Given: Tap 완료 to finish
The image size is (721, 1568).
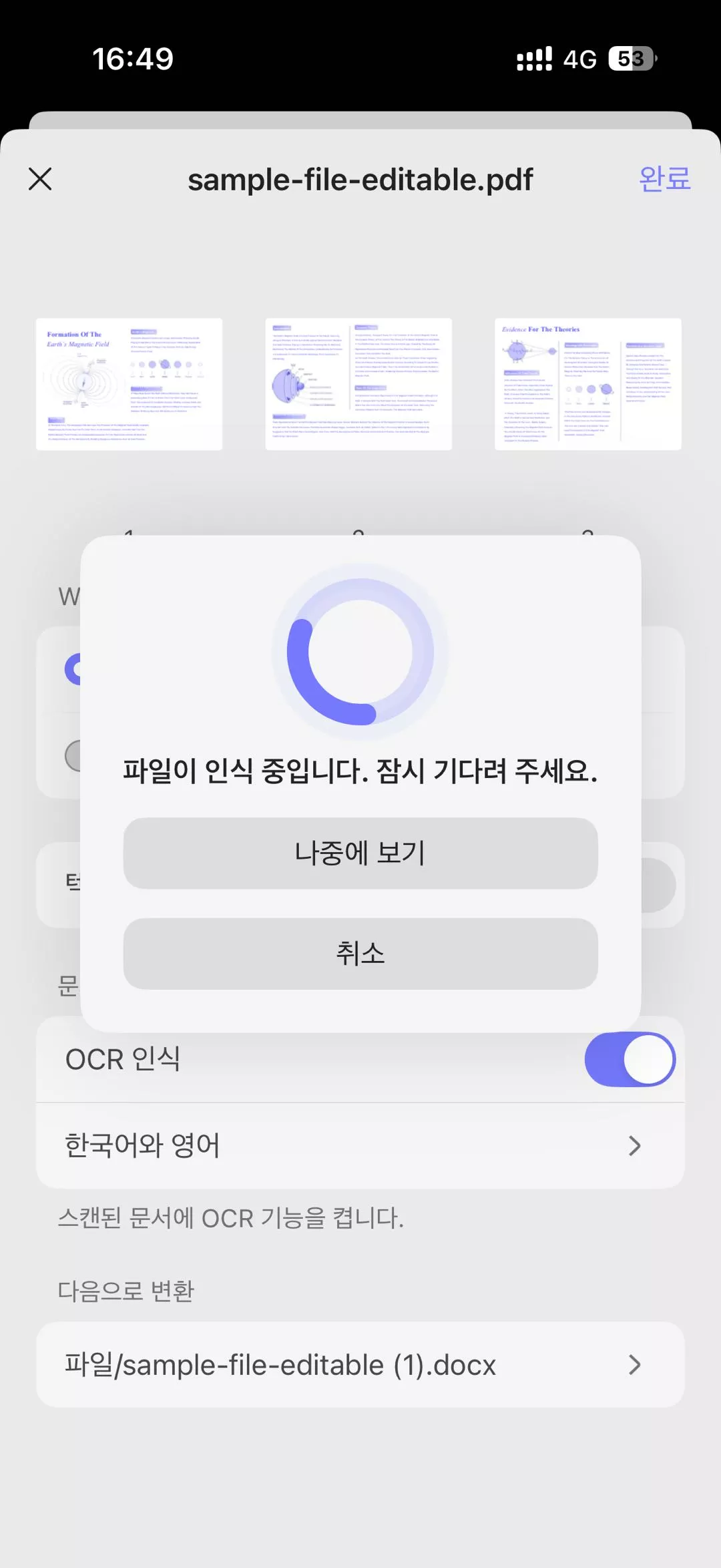Looking at the screenshot, I should (664, 179).
